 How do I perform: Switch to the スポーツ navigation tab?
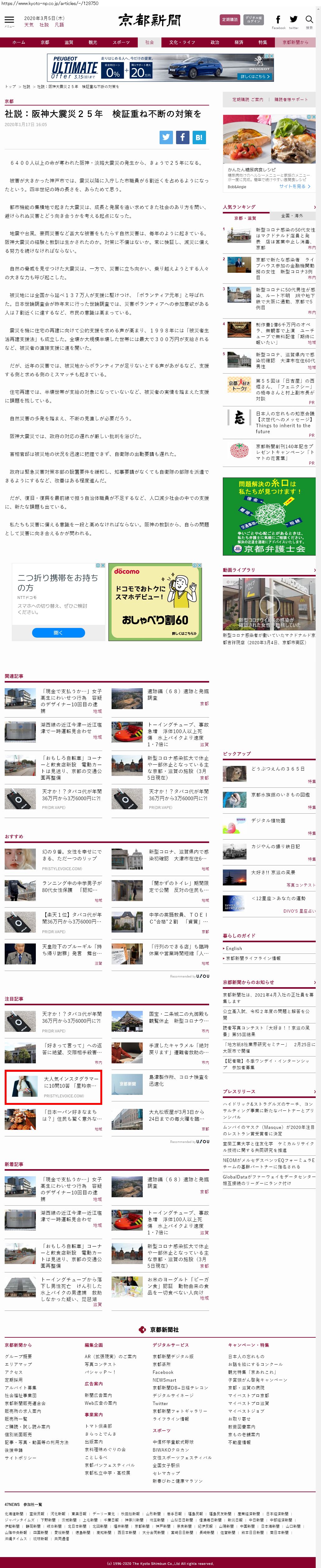pos(121,43)
